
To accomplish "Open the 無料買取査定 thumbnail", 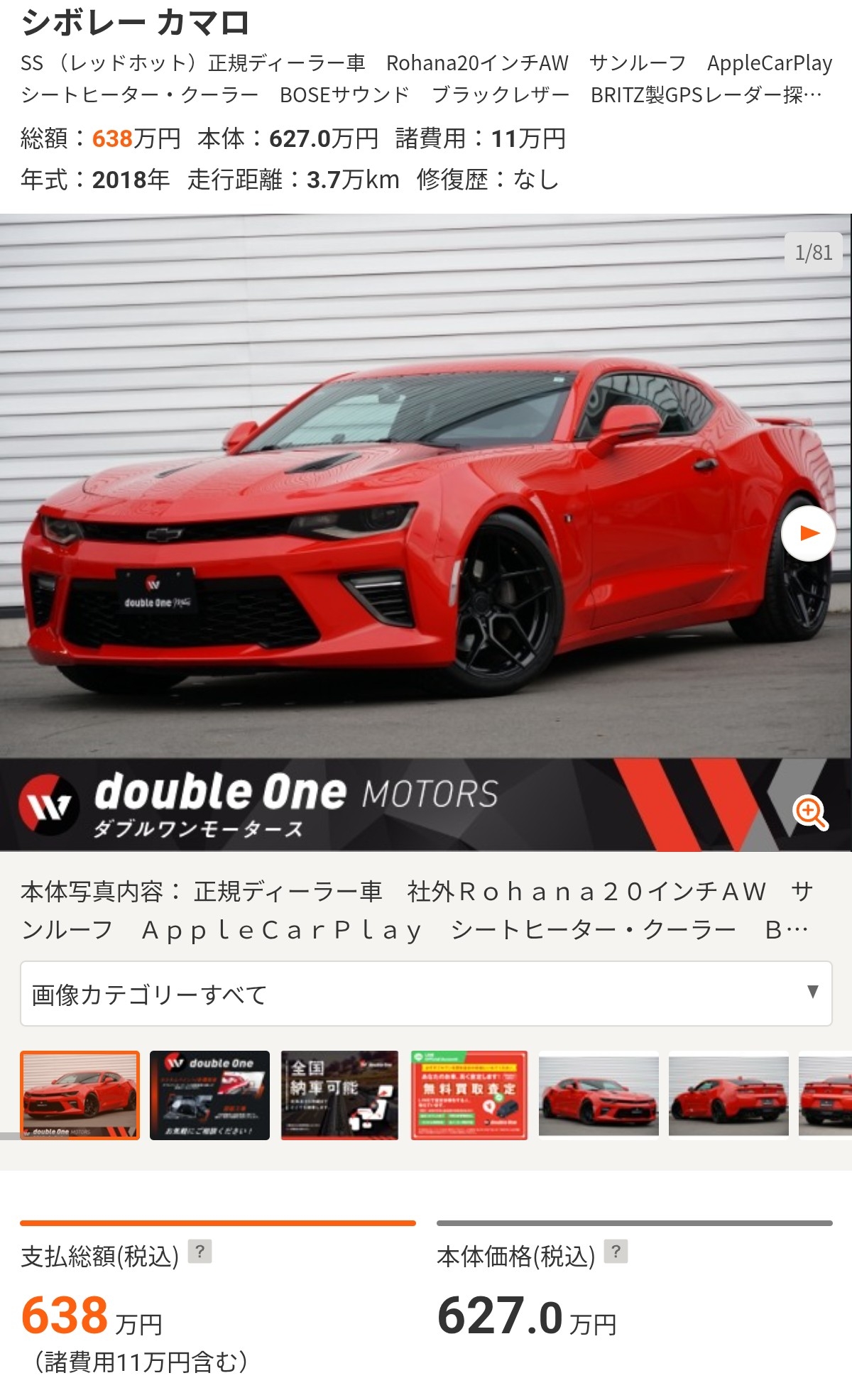I will pos(469,1095).
